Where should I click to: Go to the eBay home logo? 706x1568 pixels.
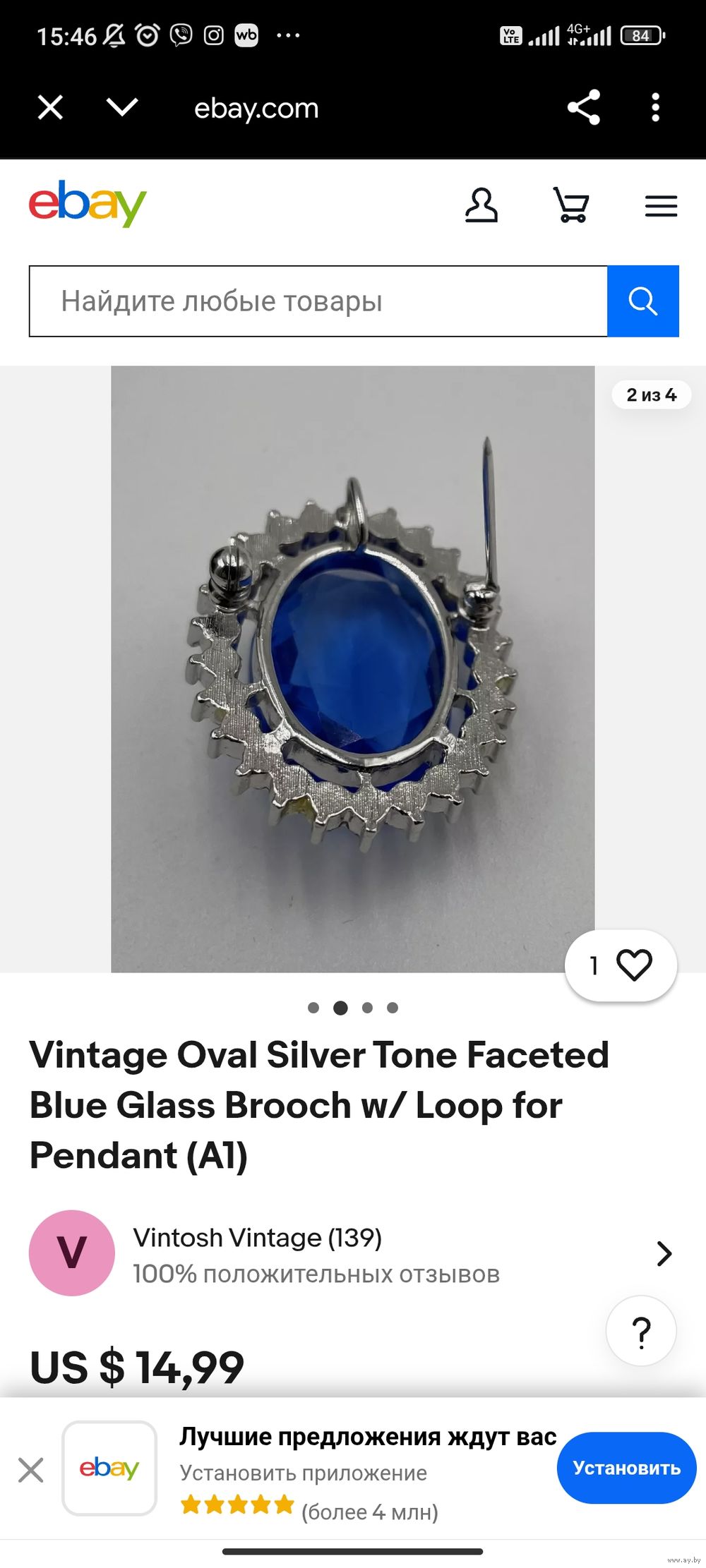click(88, 203)
